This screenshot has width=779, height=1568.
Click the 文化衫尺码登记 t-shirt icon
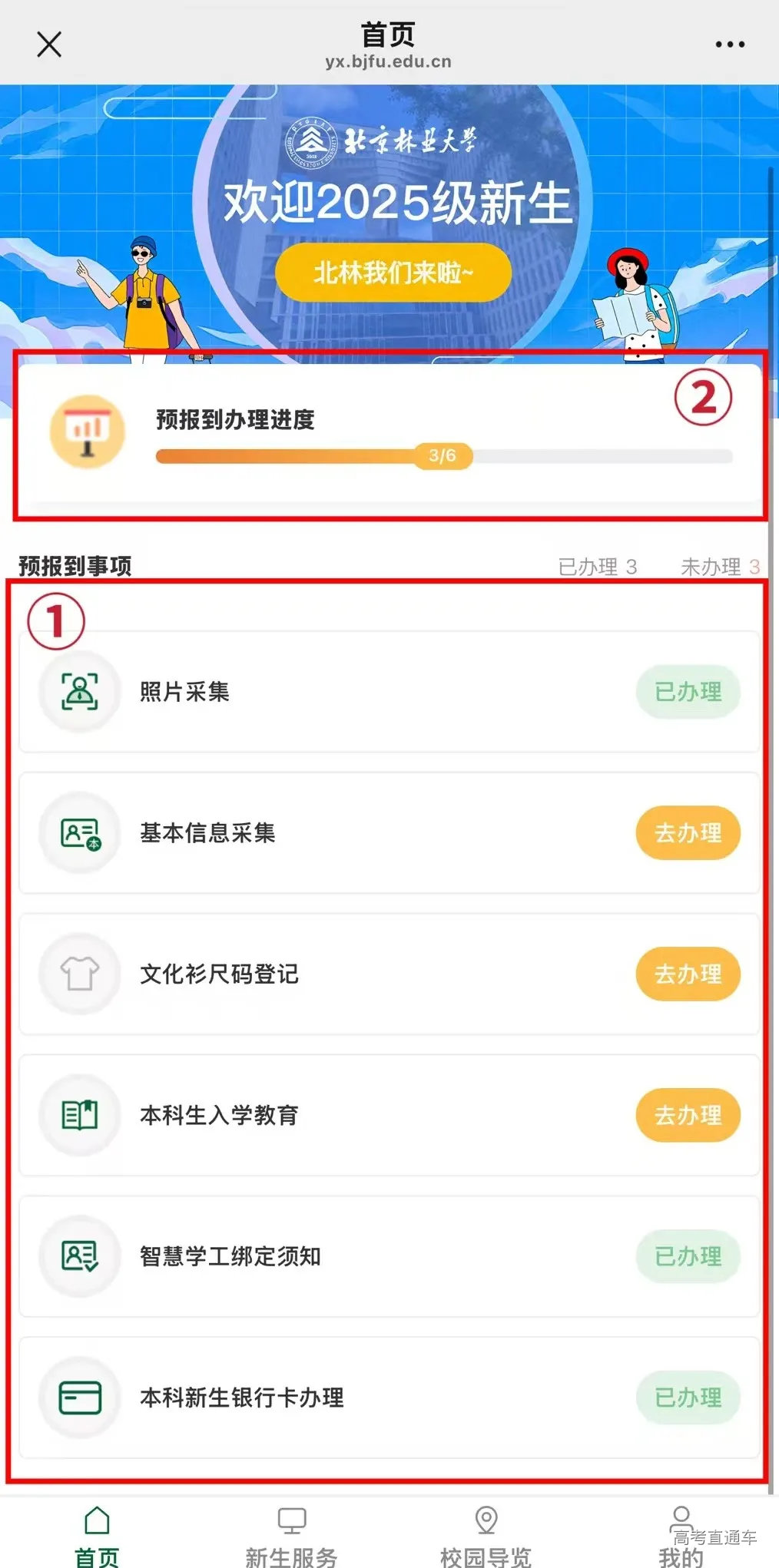pyautogui.click(x=79, y=973)
